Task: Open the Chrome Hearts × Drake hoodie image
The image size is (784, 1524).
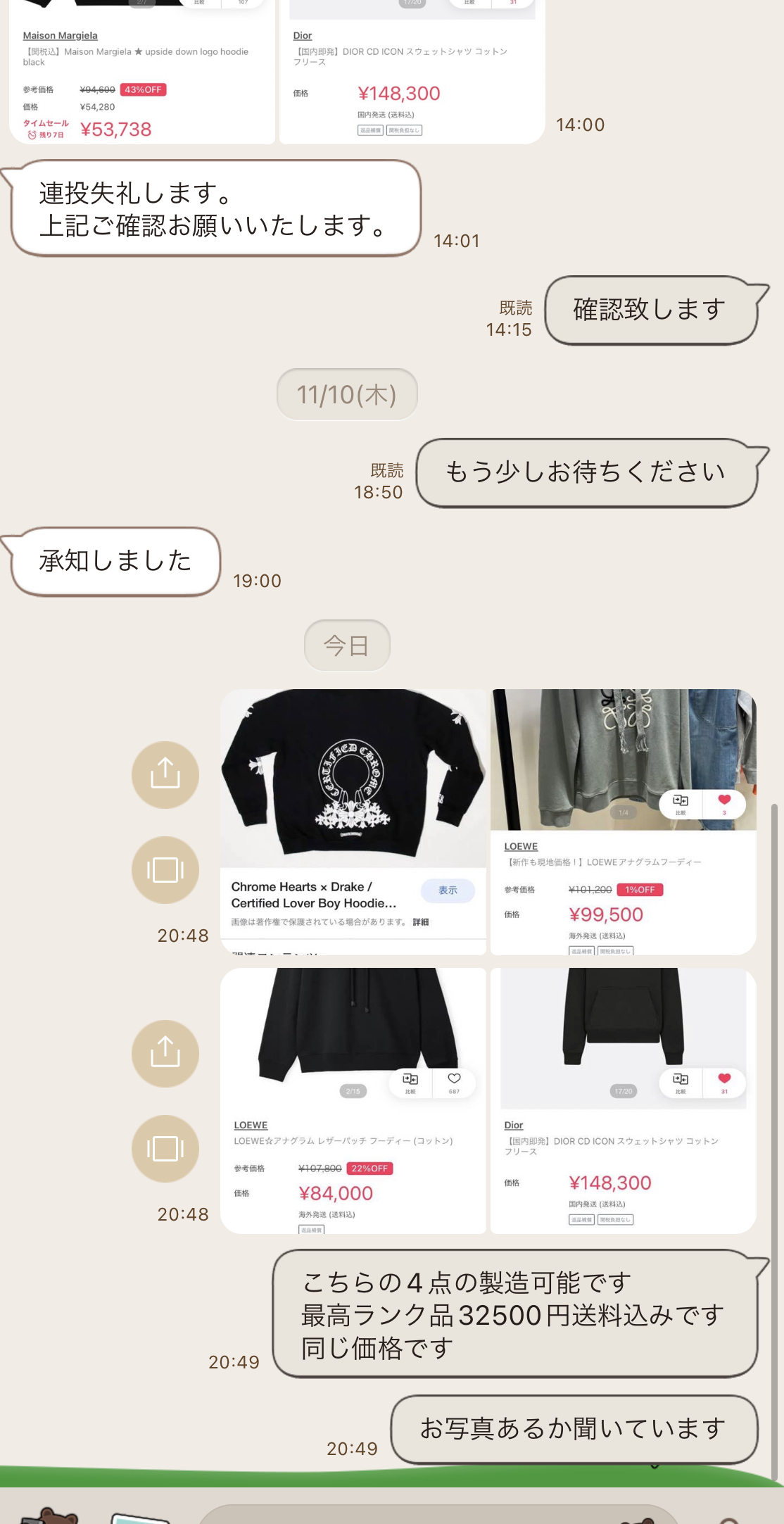Action: click(353, 821)
